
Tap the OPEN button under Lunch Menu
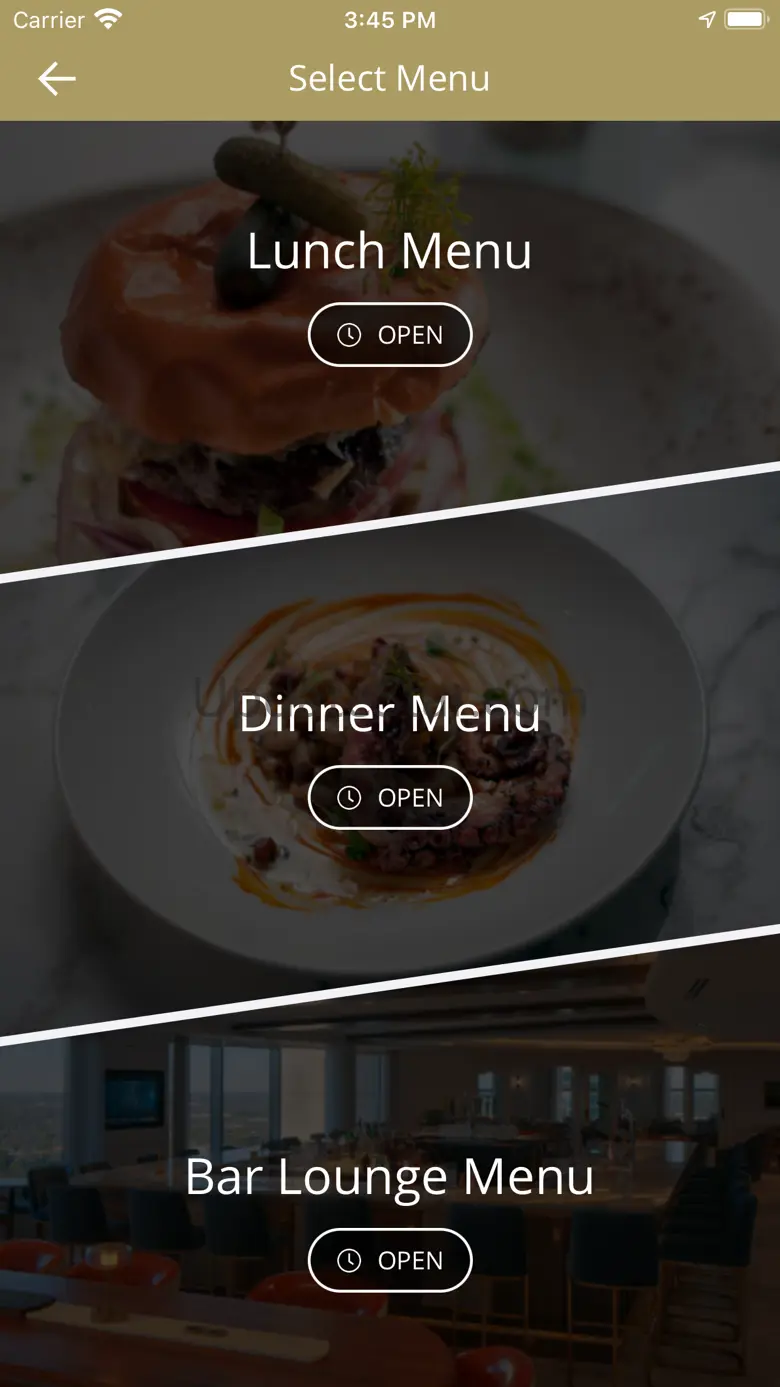(390, 335)
